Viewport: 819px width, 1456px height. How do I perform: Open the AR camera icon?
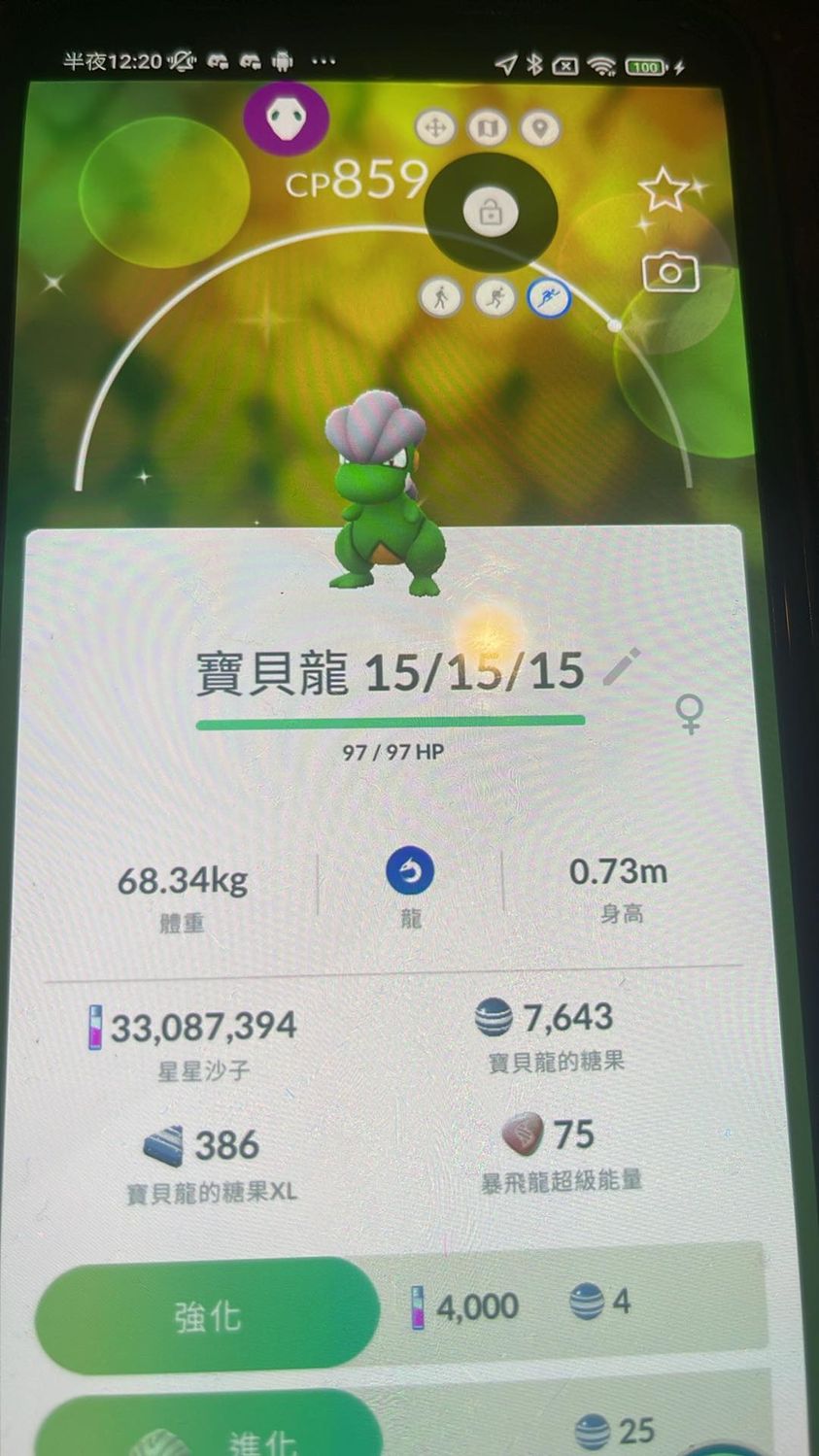(x=670, y=273)
